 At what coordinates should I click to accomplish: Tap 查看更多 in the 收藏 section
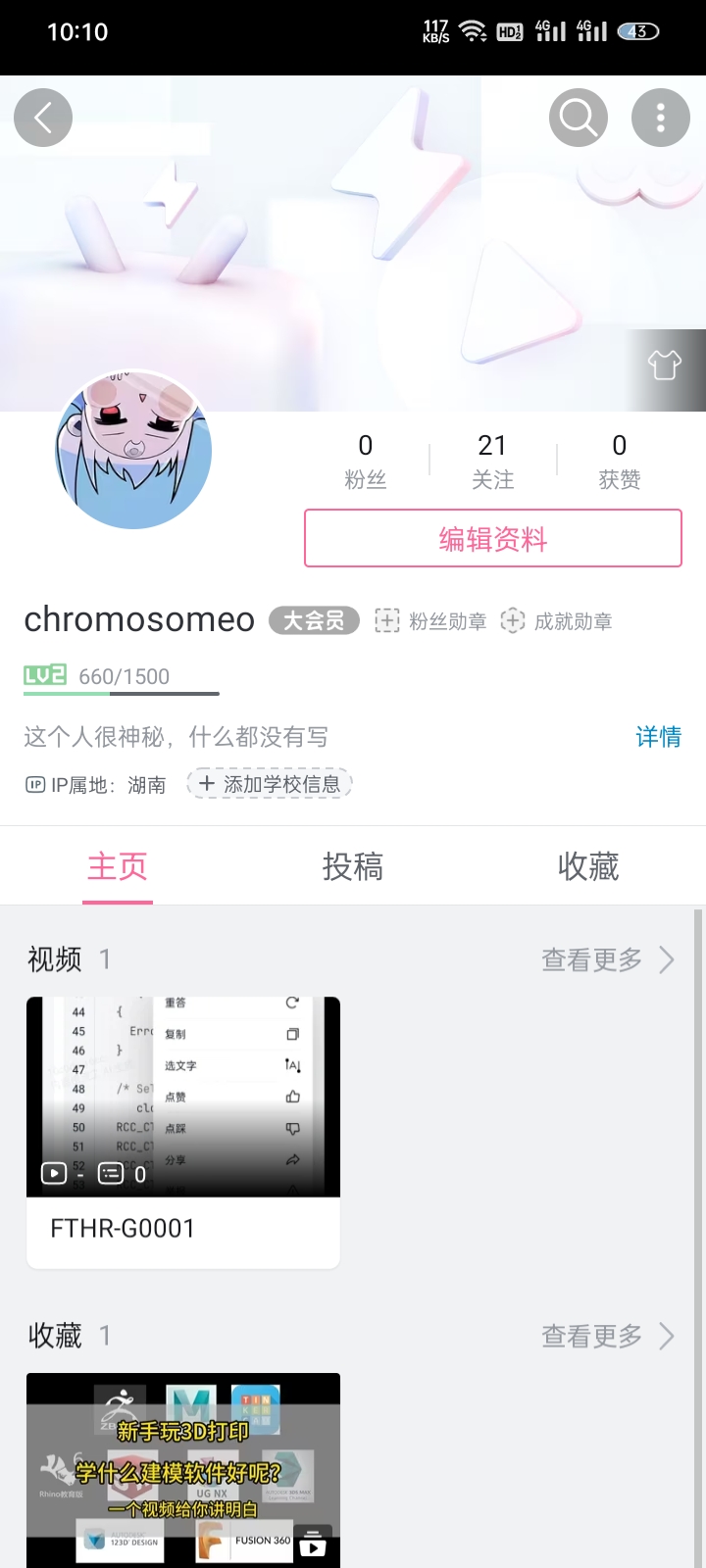[x=607, y=1336]
